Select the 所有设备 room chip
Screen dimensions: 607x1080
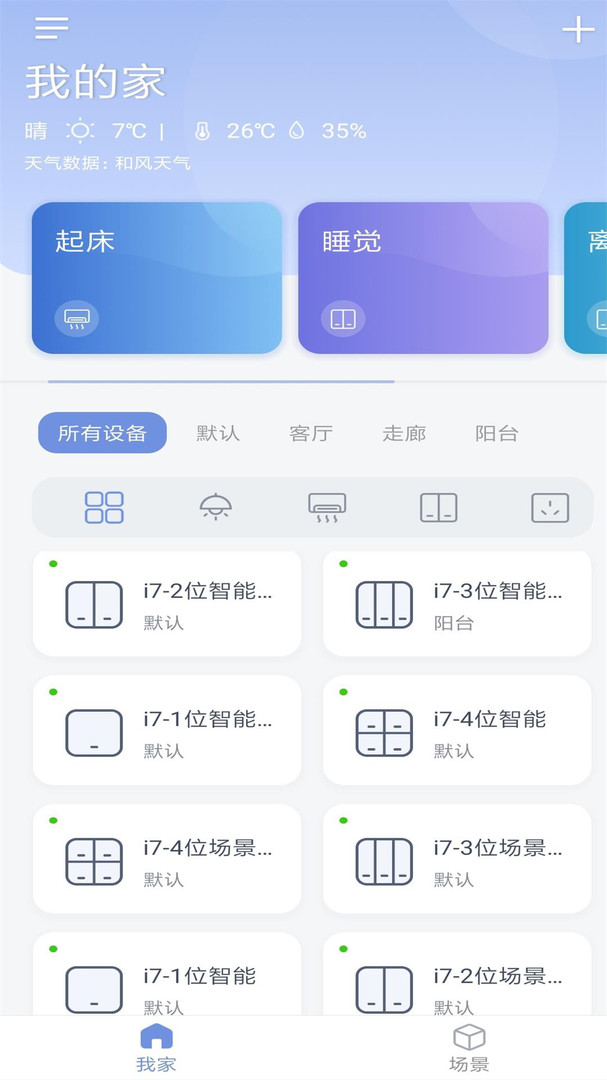[x=102, y=433]
